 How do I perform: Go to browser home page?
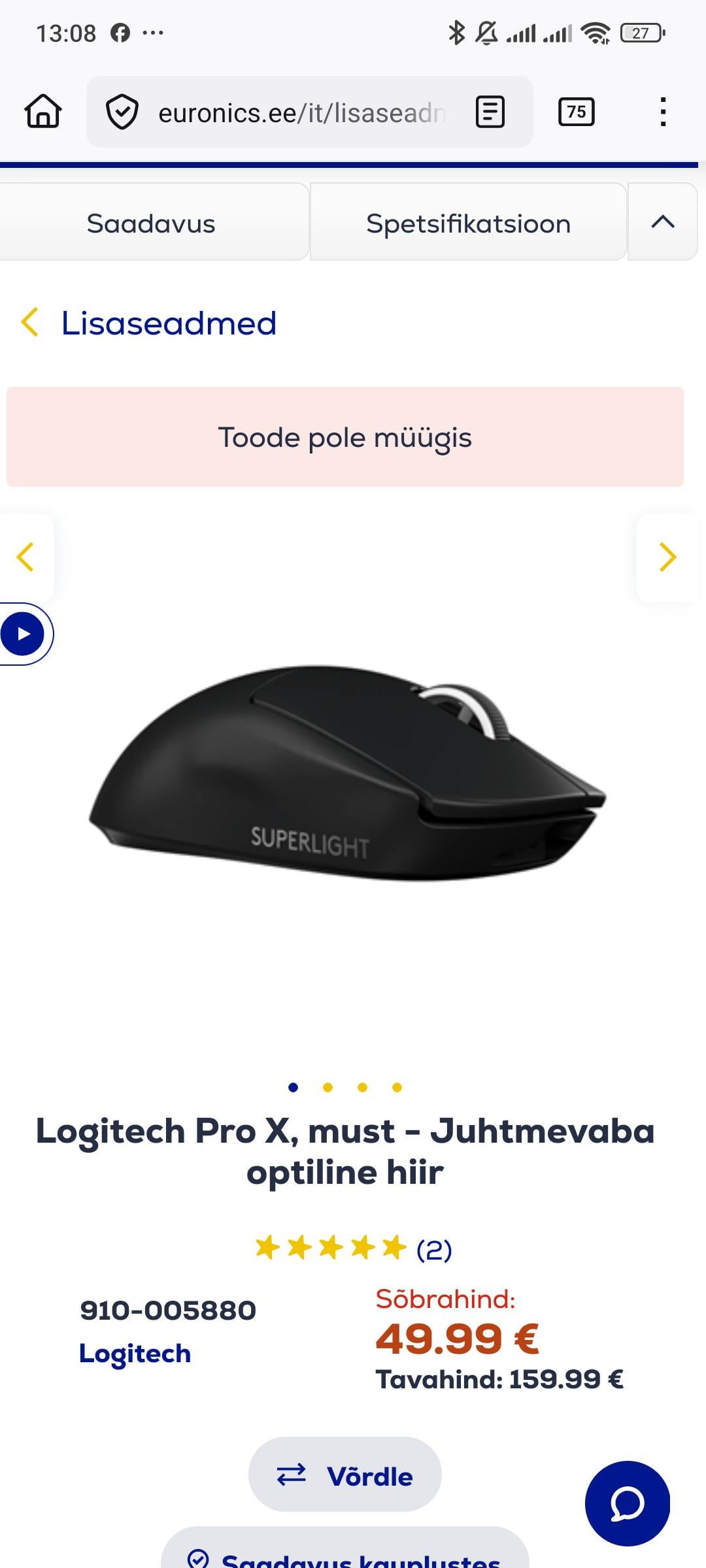point(43,112)
